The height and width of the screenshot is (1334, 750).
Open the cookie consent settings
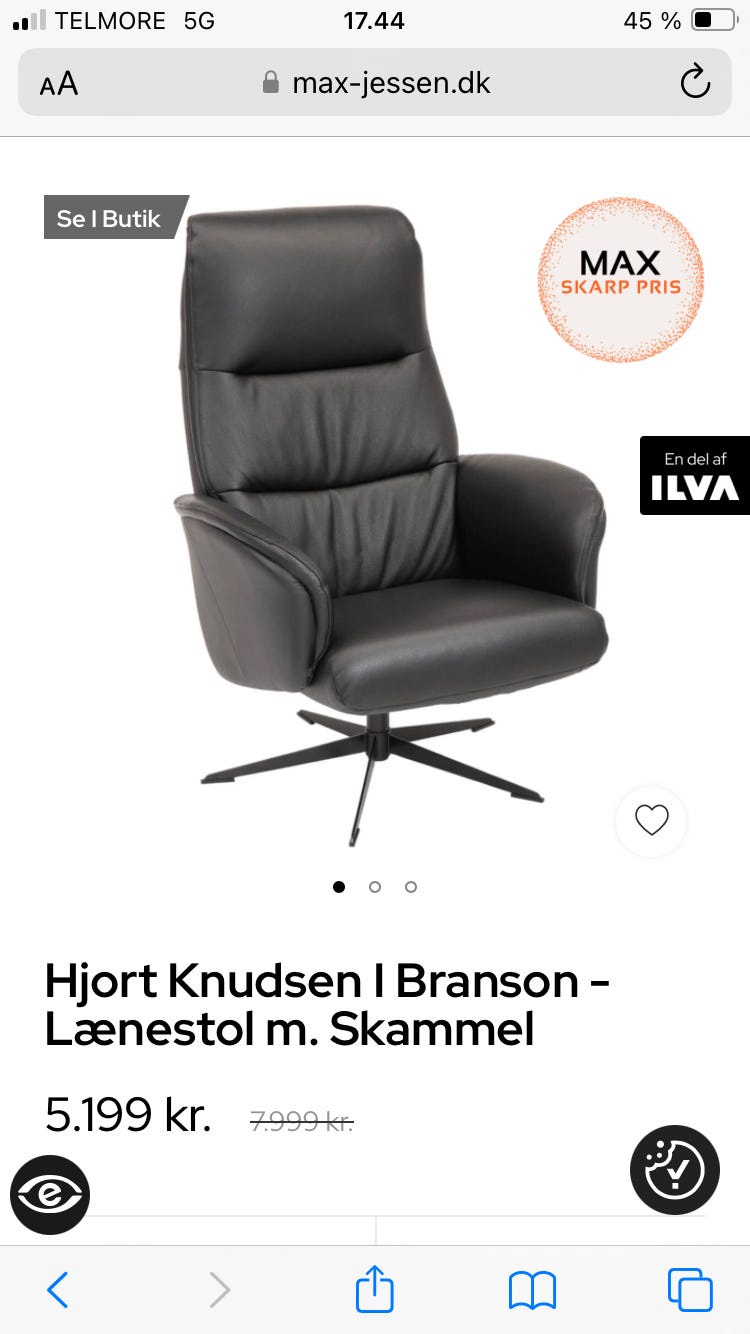675,1170
